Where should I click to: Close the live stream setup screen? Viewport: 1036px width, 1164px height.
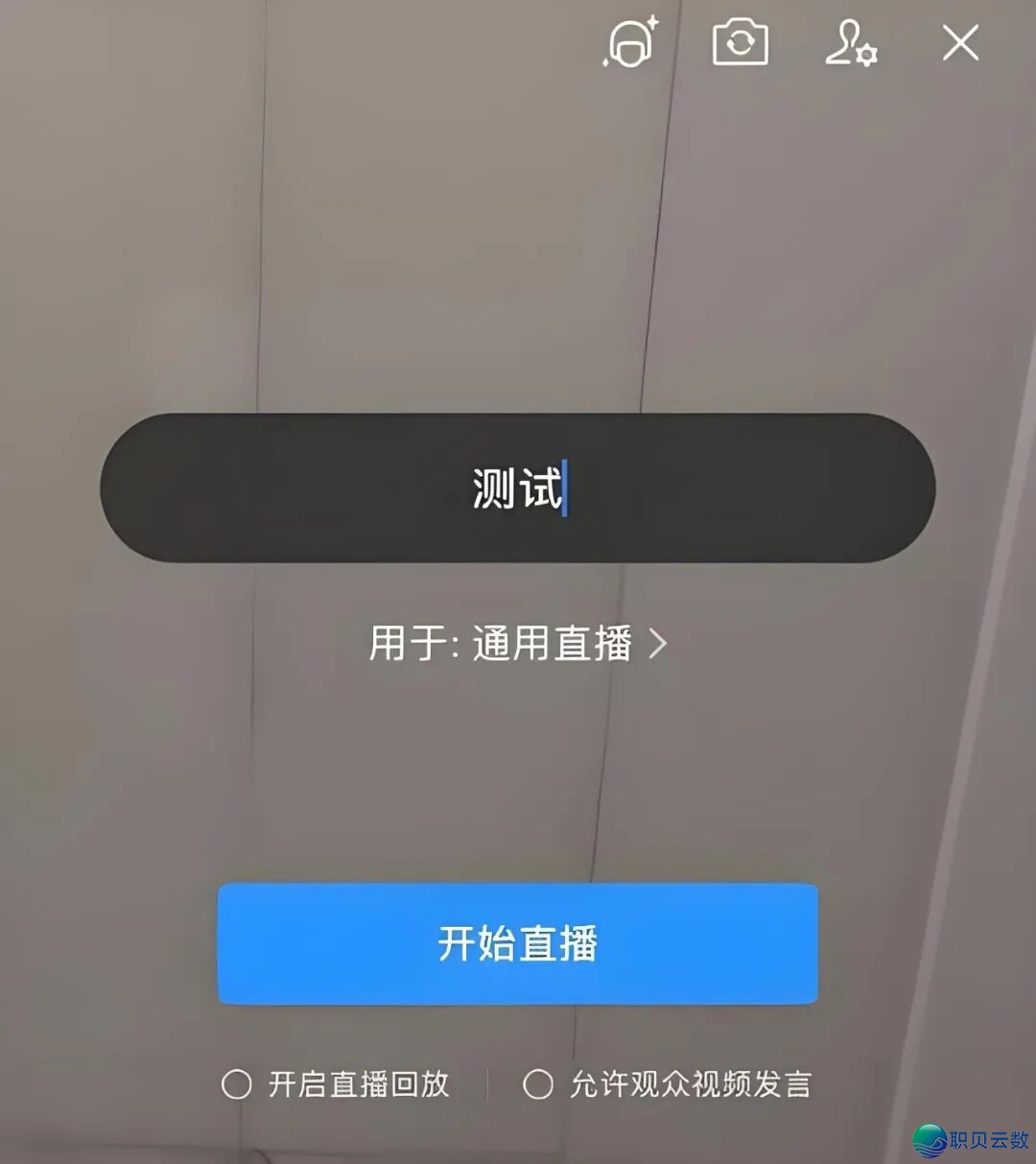click(960, 43)
